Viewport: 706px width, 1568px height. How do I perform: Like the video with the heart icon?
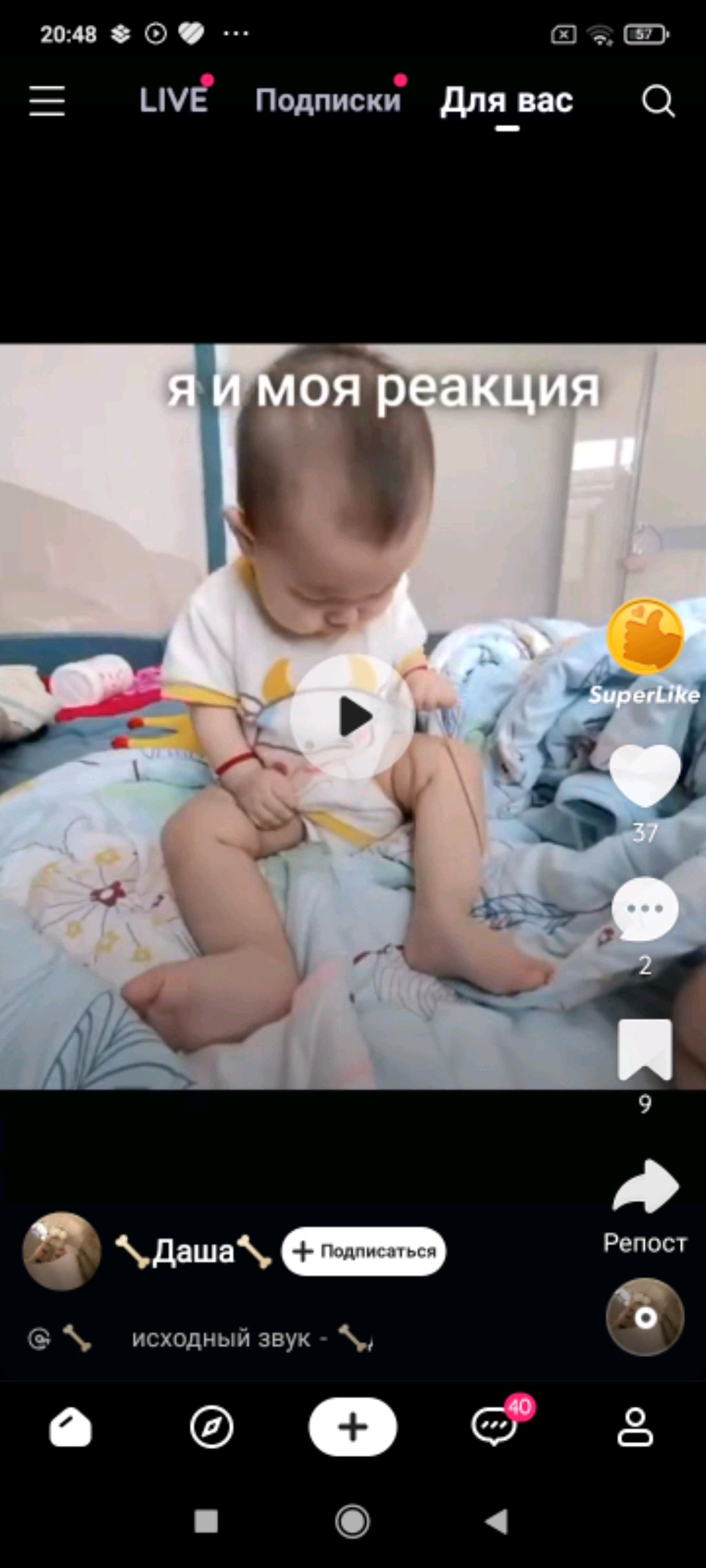pyautogui.click(x=645, y=775)
